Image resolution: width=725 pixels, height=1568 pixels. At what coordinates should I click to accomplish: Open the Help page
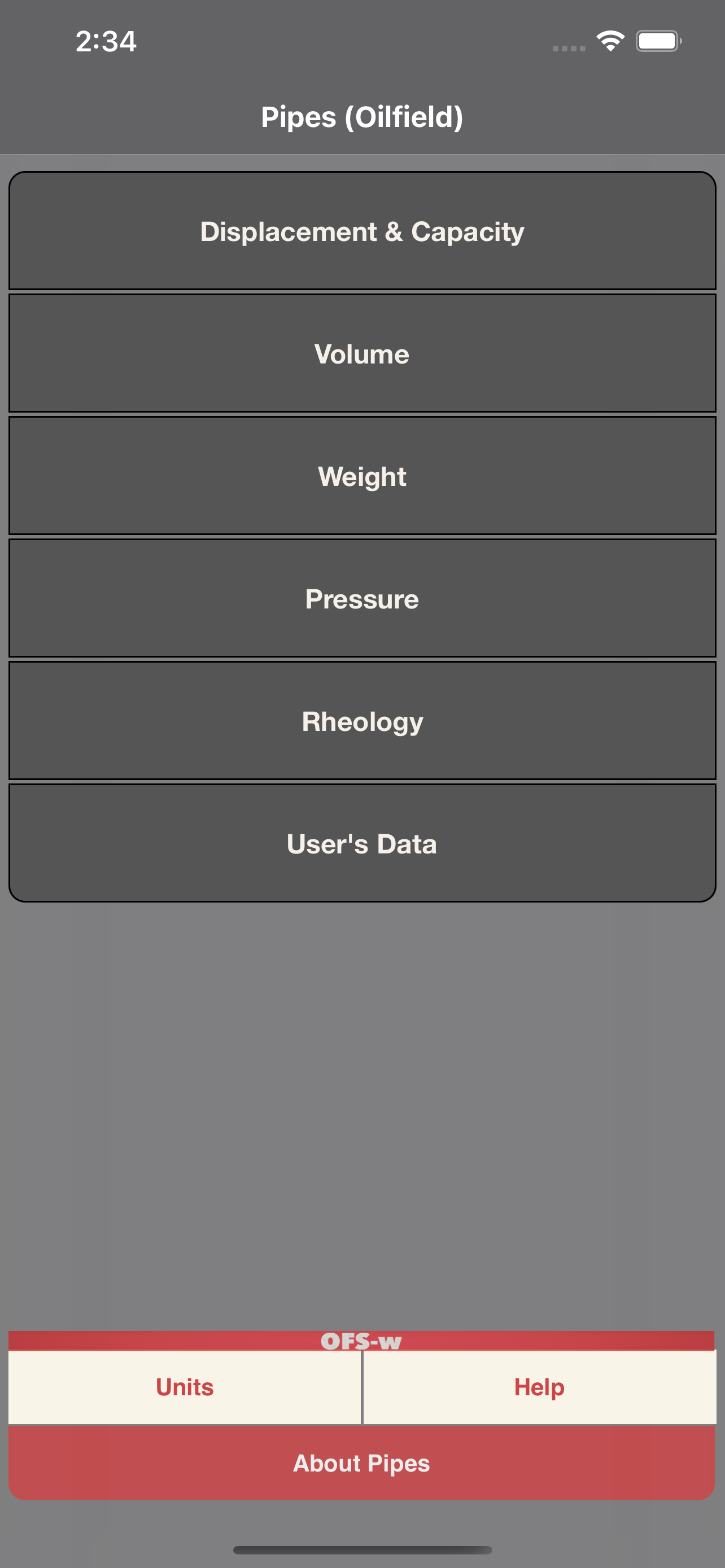[x=539, y=1387]
